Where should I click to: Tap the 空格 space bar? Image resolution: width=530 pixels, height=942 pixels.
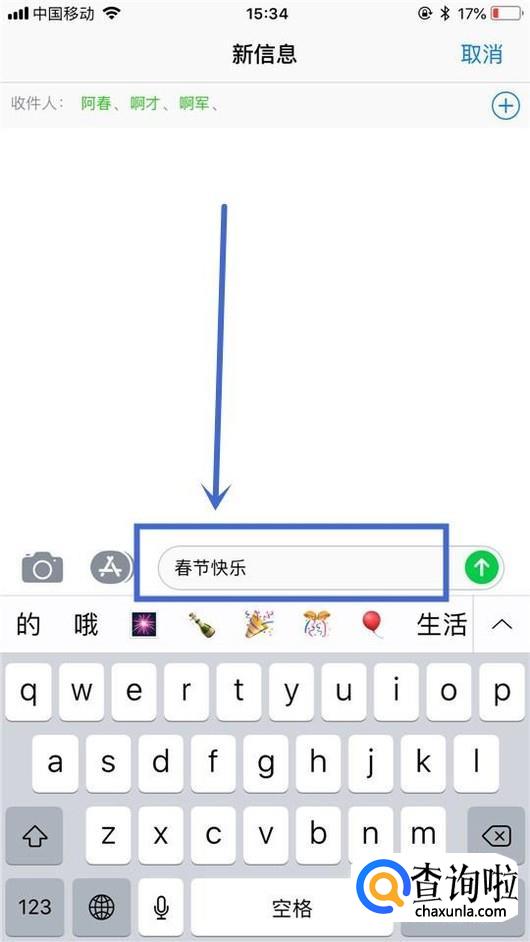291,907
